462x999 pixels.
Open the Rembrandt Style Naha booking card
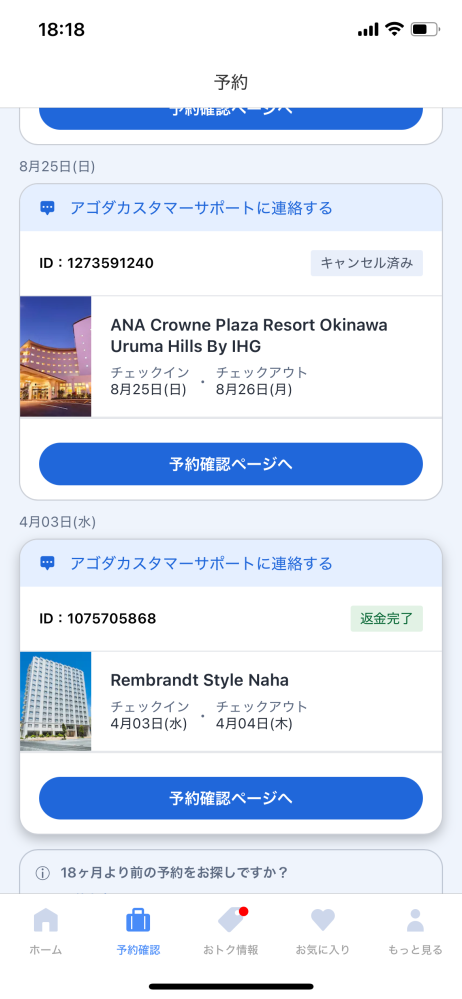click(x=231, y=701)
